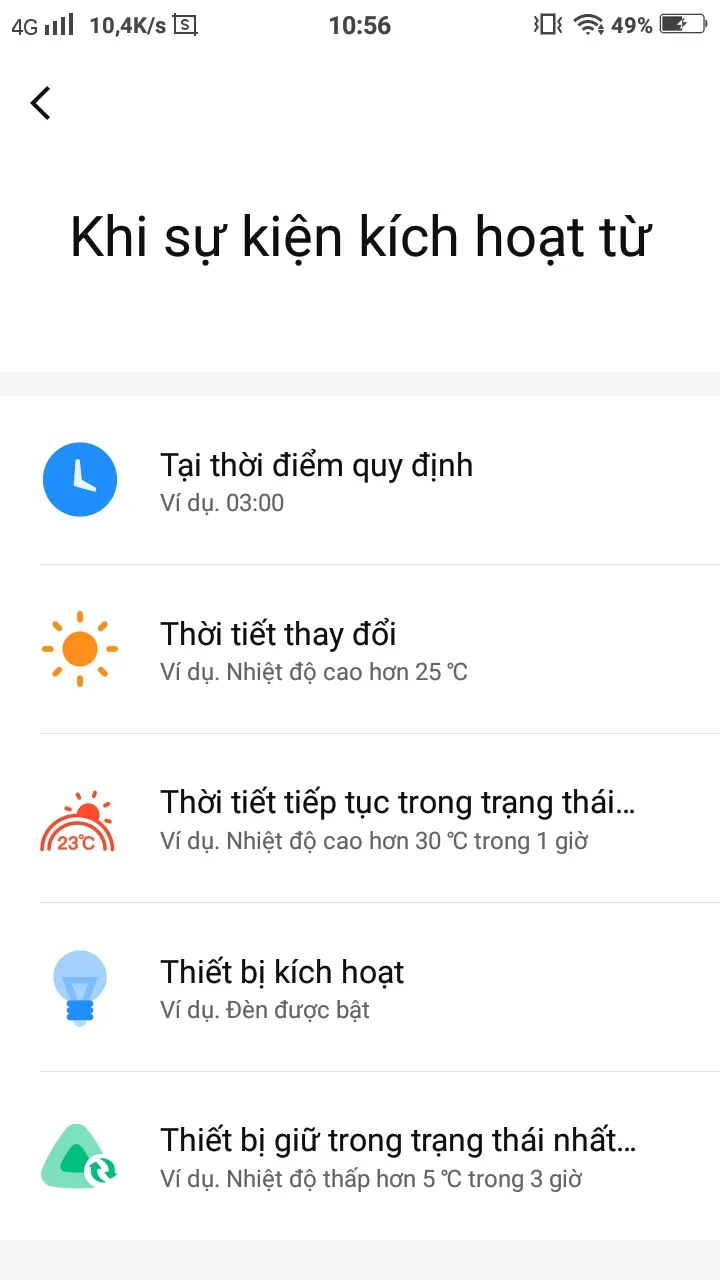
Task: Go back using the arrow at top left
Action: pyautogui.click(x=40, y=102)
